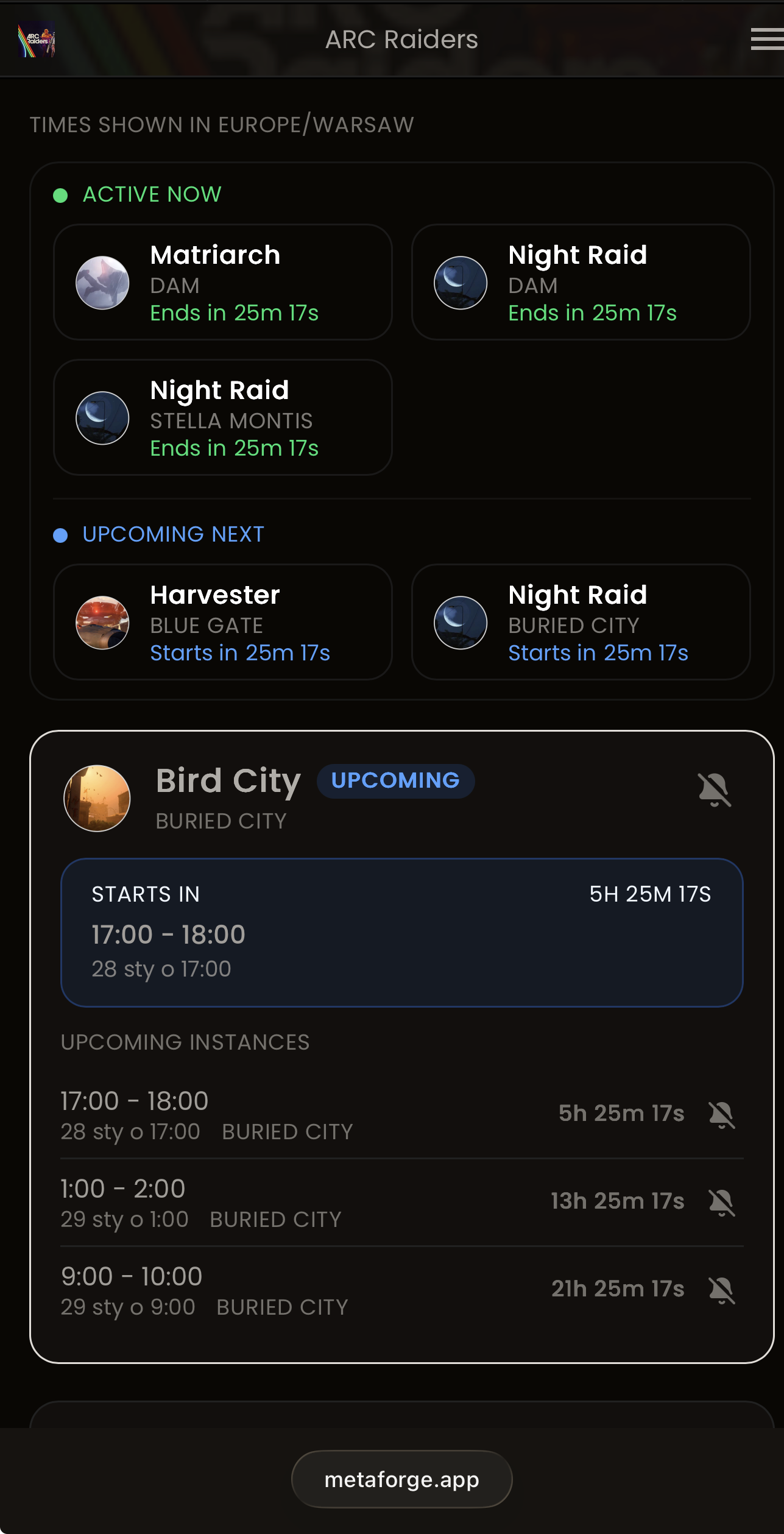This screenshot has height=1534, width=784.
Task: Enable alert for the 1:00 - 2:00 instance
Action: coord(722,1203)
